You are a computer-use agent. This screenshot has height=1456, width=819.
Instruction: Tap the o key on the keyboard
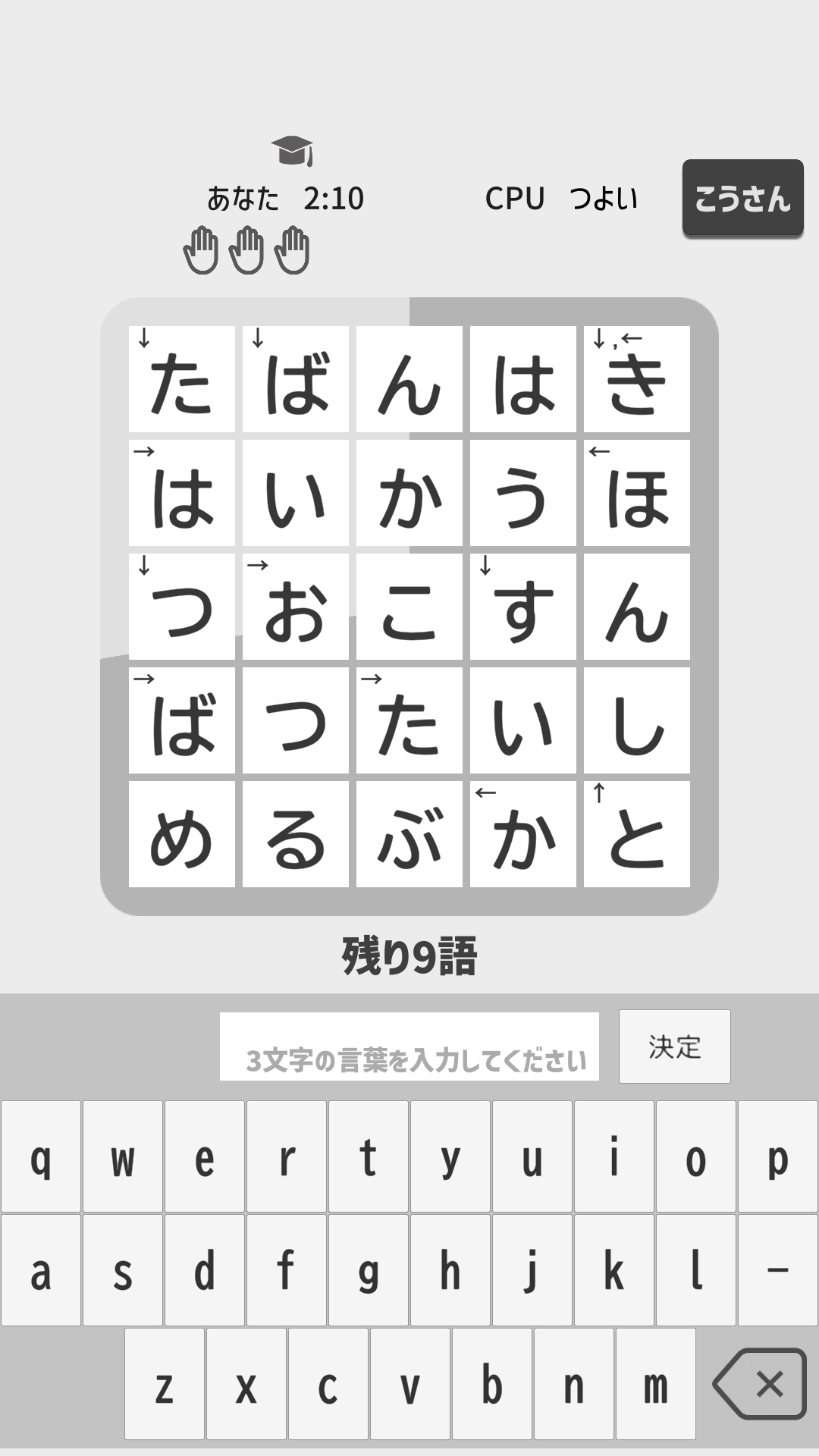click(x=696, y=1156)
